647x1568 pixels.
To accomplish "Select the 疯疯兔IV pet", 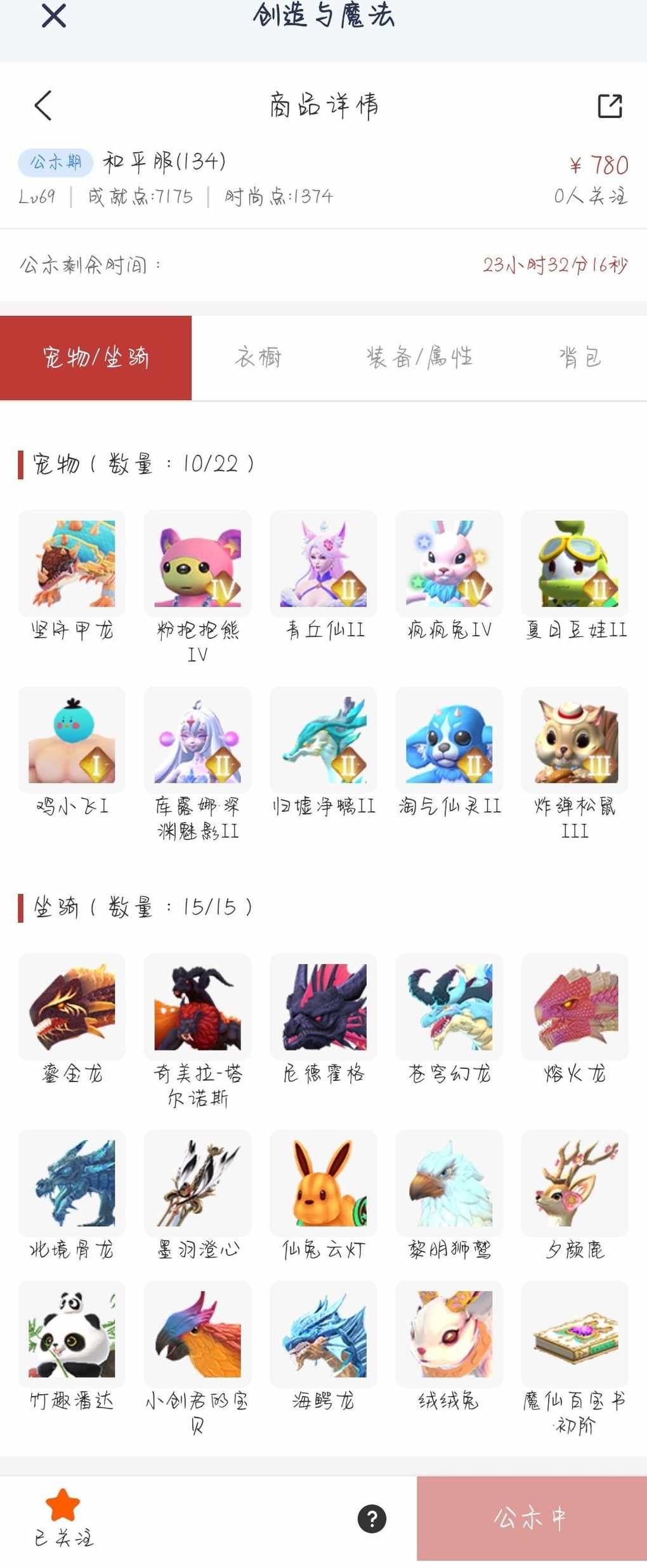I will click(x=449, y=564).
